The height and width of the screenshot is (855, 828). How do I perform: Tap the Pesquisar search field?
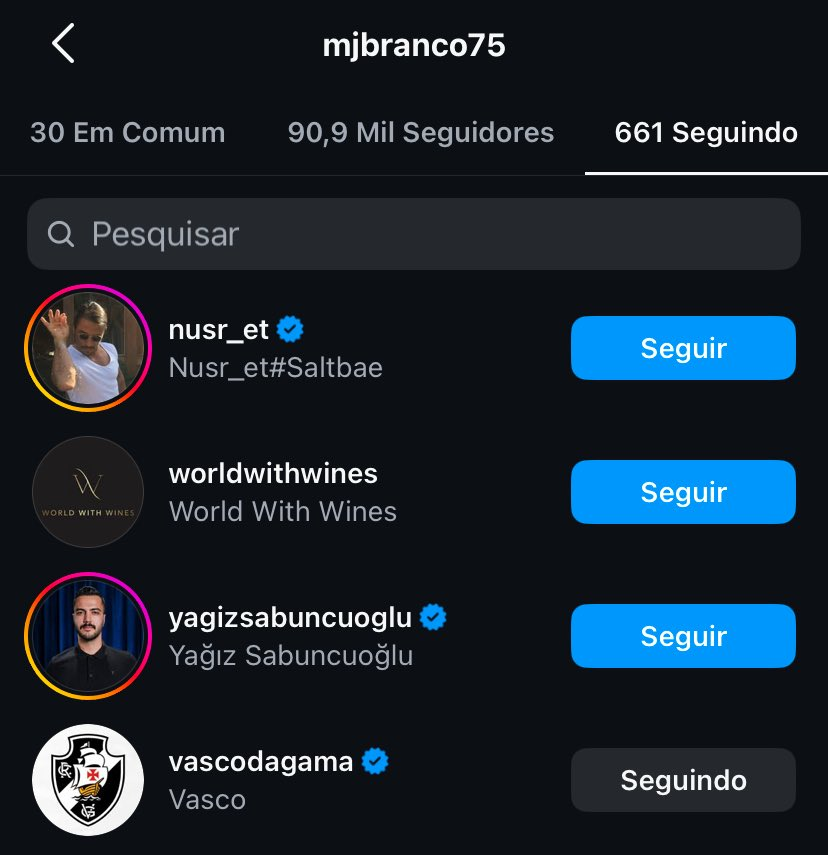pyautogui.click(x=414, y=234)
